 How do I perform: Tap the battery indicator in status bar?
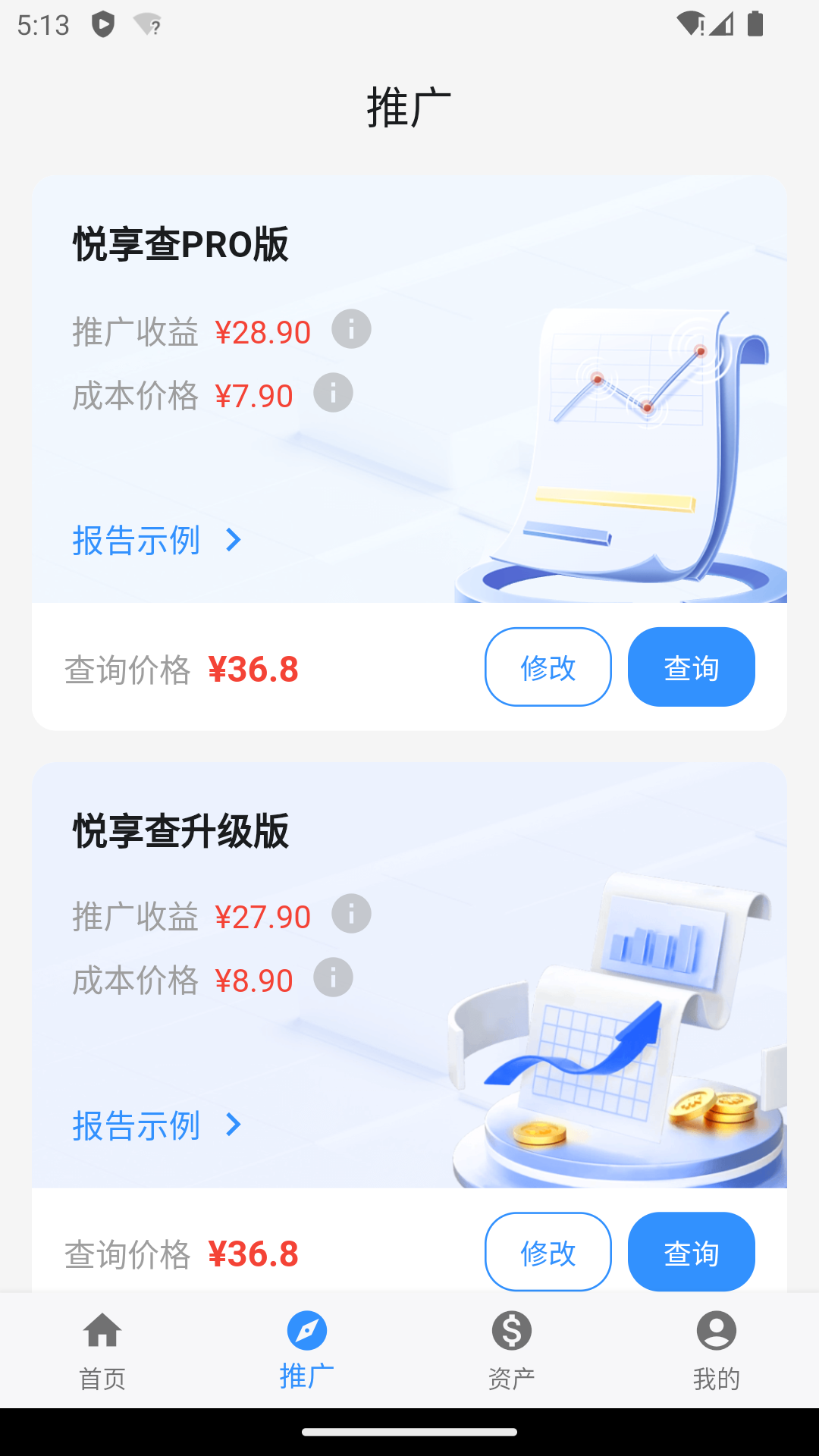(x=755, y=24)
